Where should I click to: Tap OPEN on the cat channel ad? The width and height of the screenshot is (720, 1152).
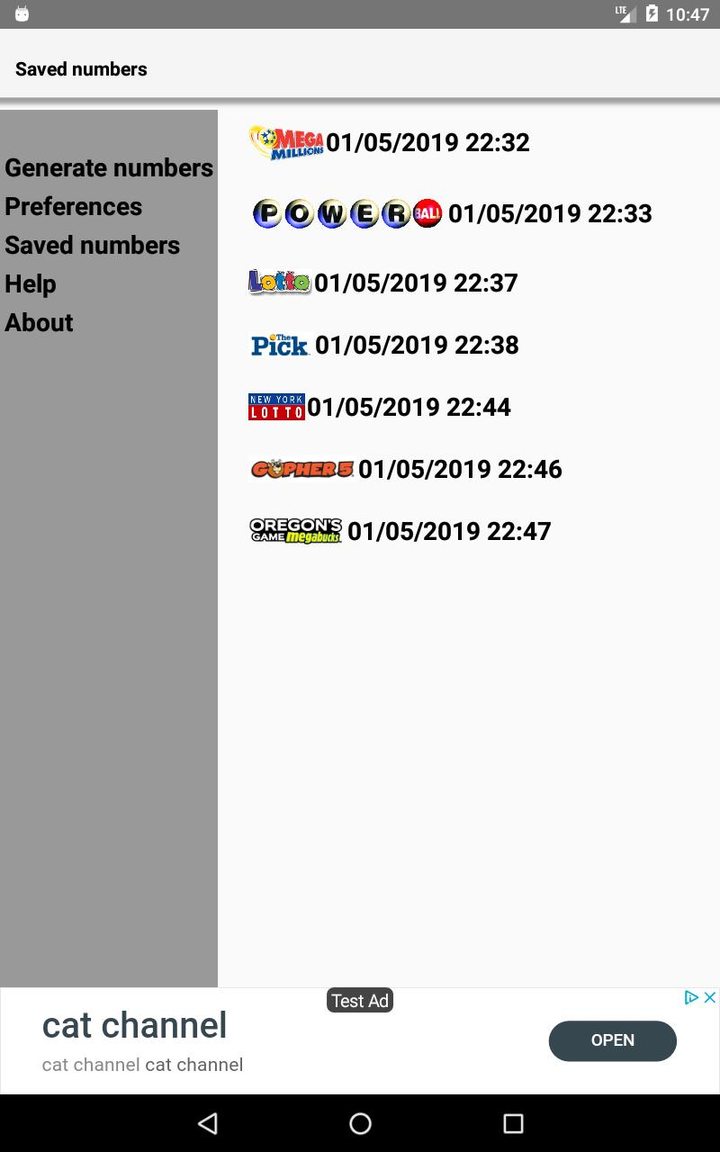[x=612, y=1041]
